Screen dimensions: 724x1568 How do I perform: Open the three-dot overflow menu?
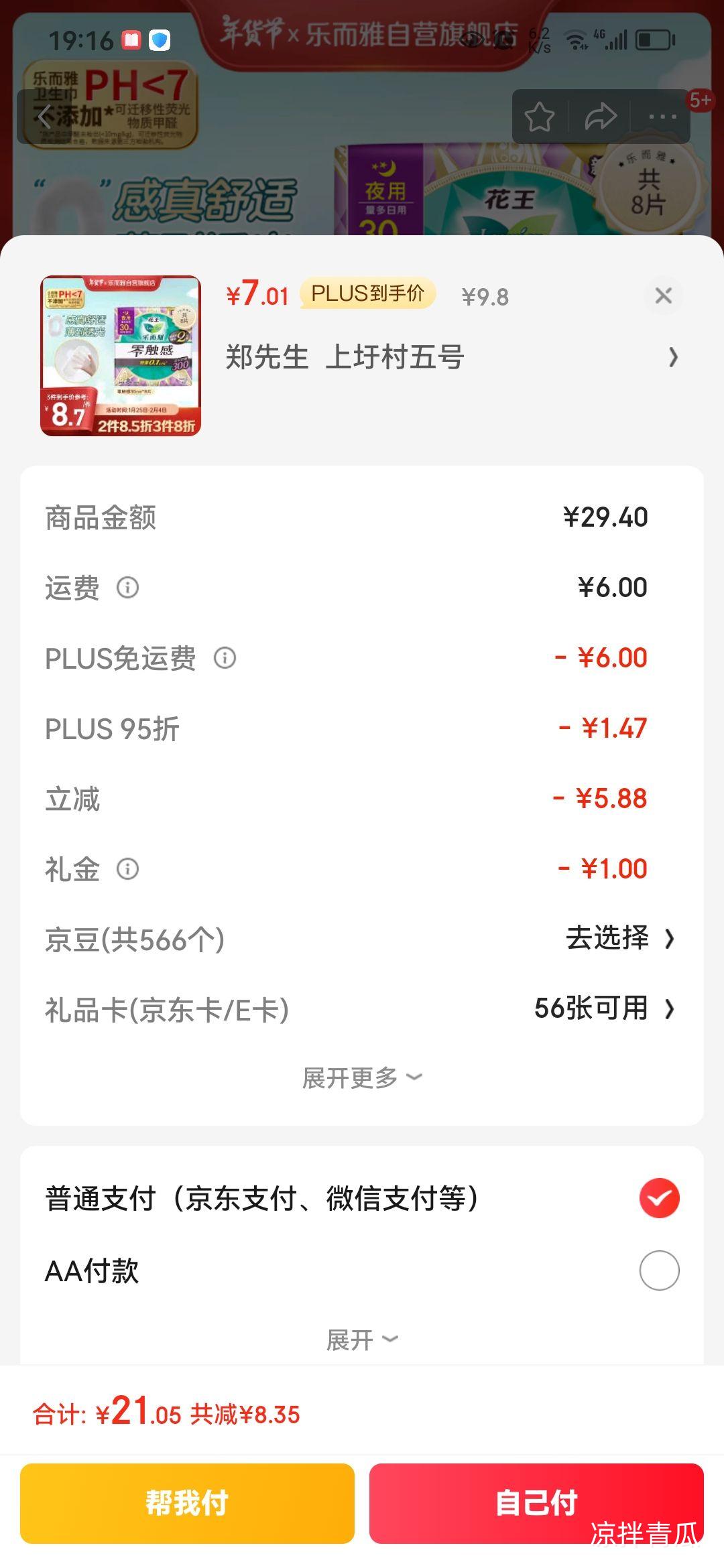click(x=662, y=117)
